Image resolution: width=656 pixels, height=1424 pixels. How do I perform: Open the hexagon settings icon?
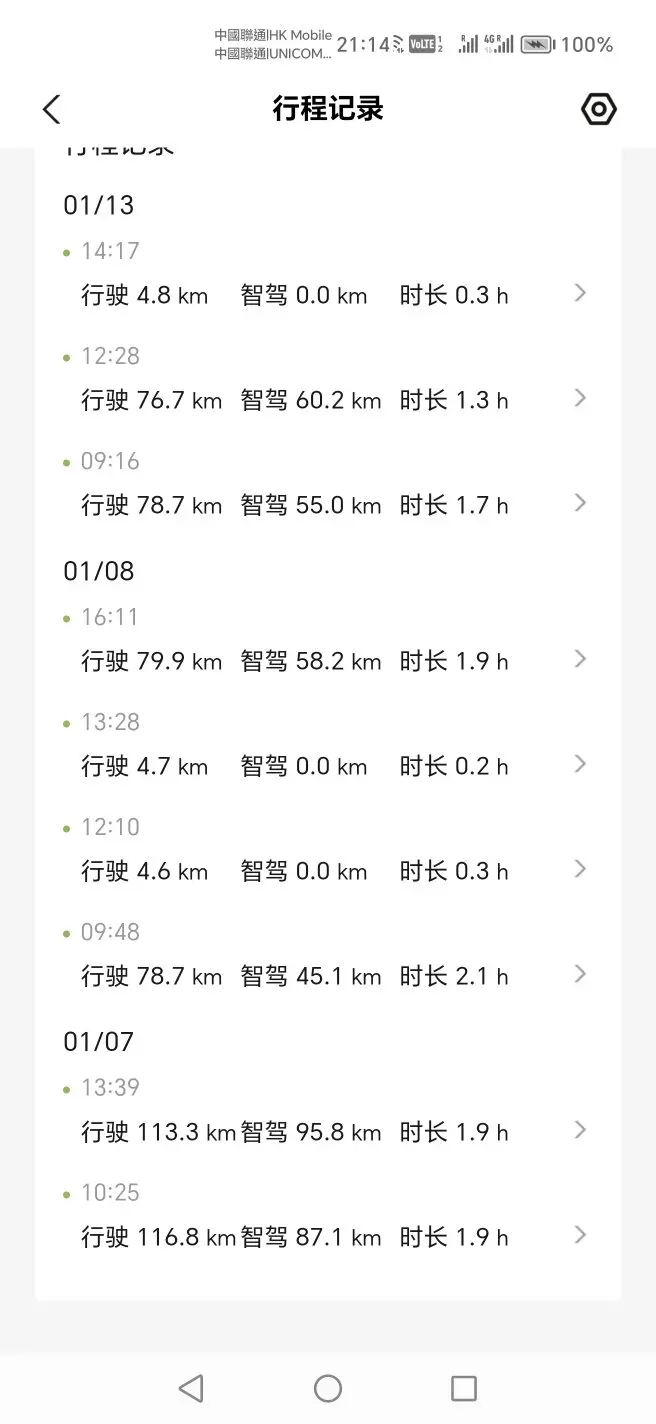(598, 109)
